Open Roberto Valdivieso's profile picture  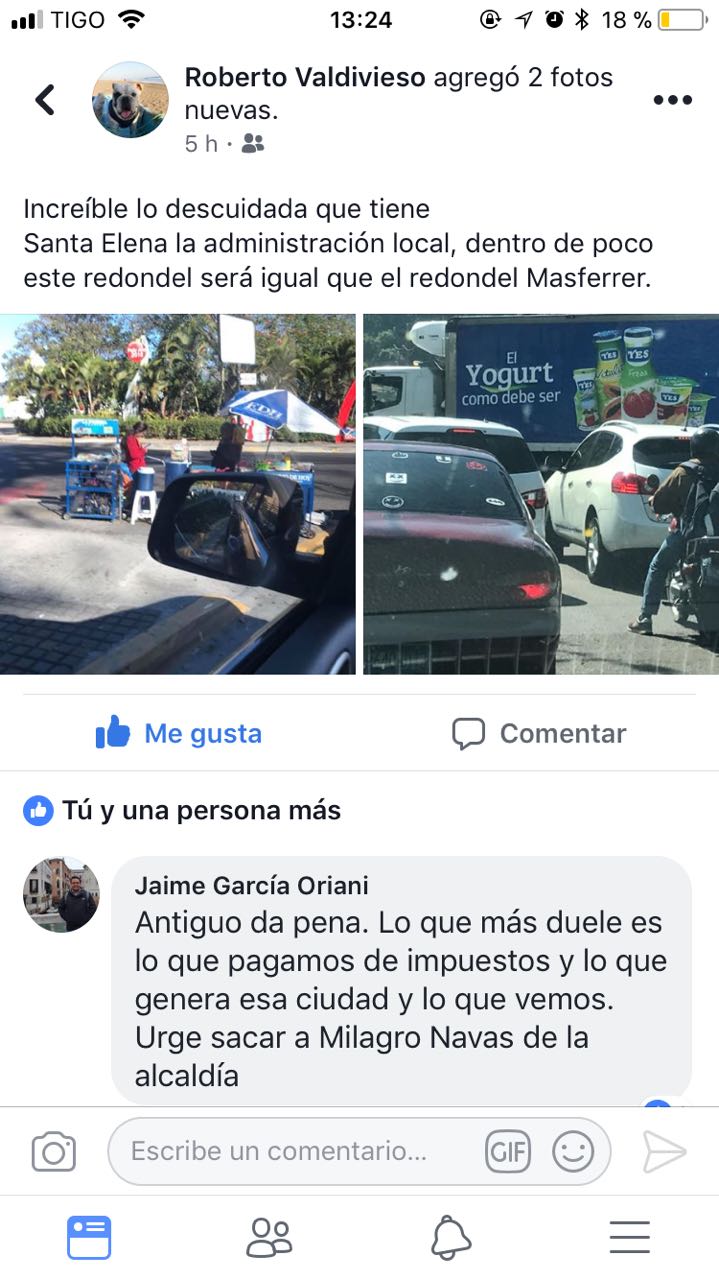(x=130, y=100)
